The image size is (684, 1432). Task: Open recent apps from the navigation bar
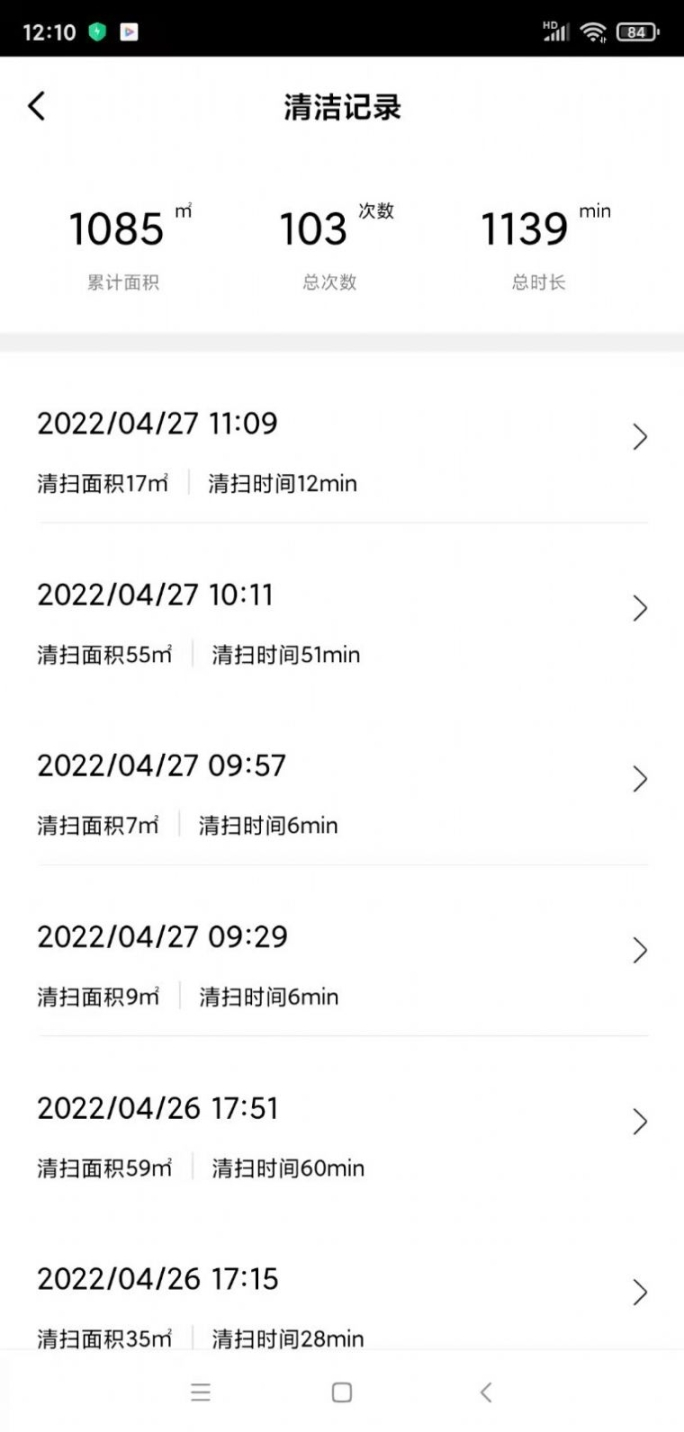tap(201, 1392)
